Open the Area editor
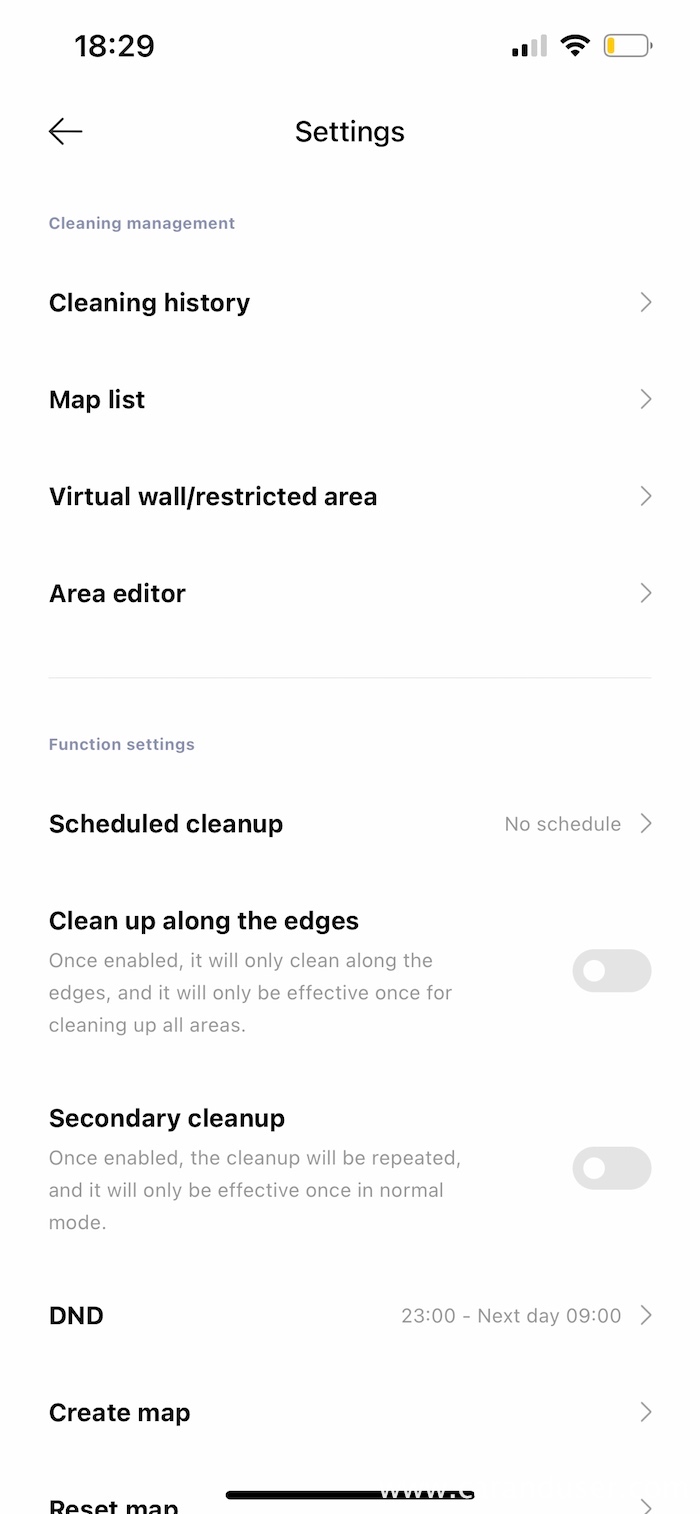The image size is (700, 1514). tap(350, 594)
